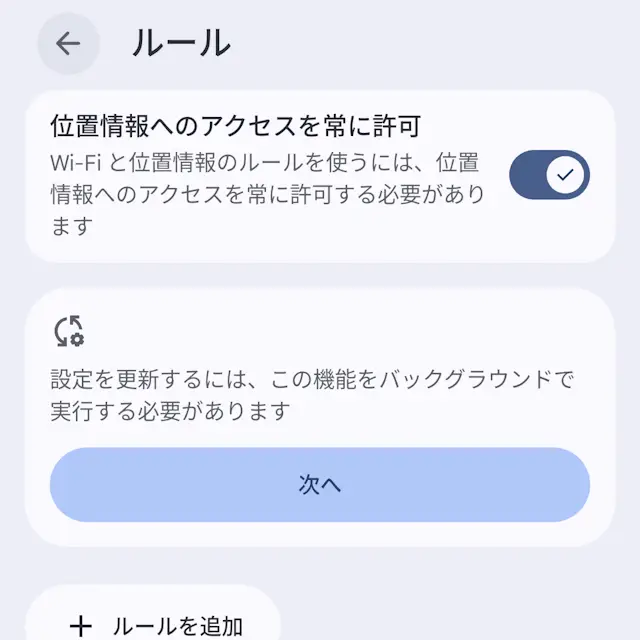
Task: Tap the 次へ button
Action: tap(320, 485)
